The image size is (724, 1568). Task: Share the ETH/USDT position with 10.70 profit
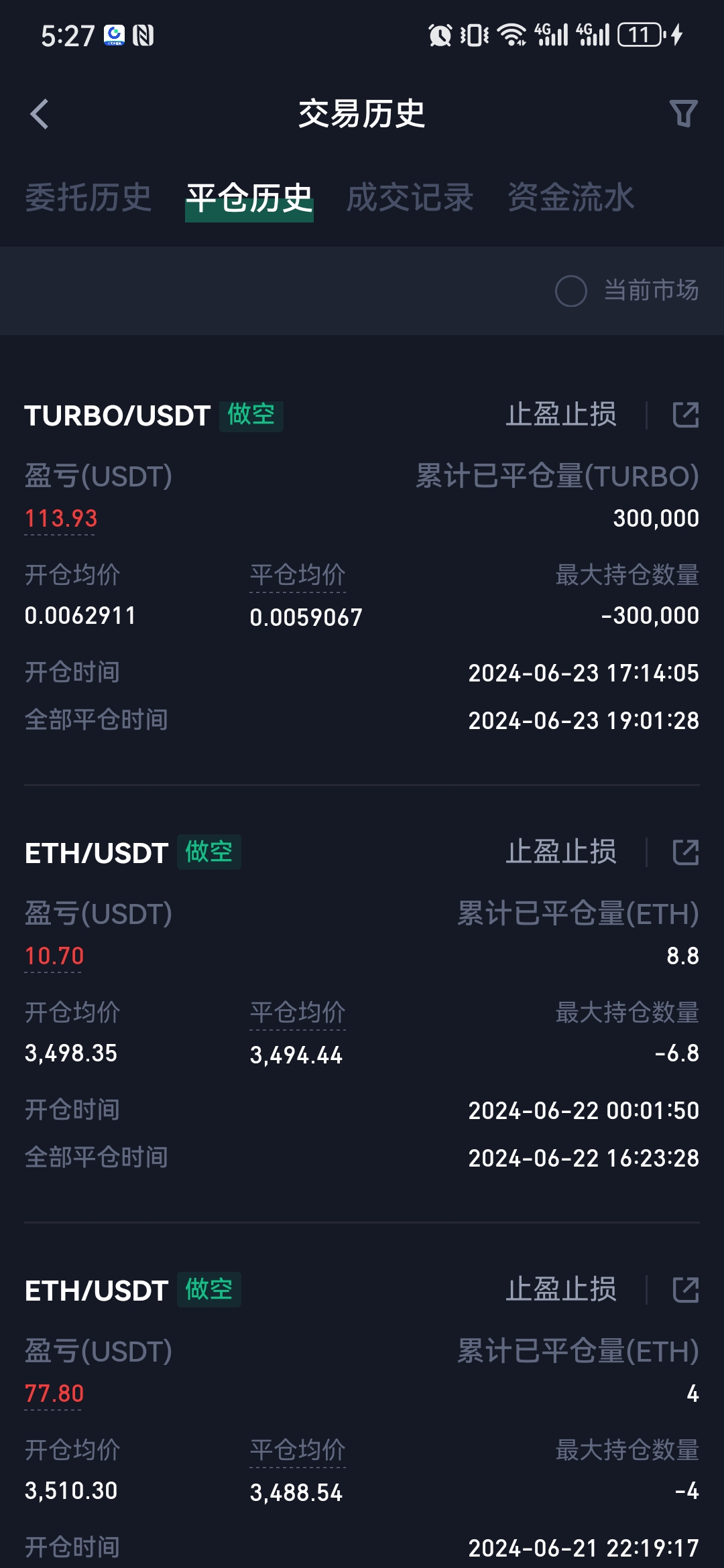(686, 852)
